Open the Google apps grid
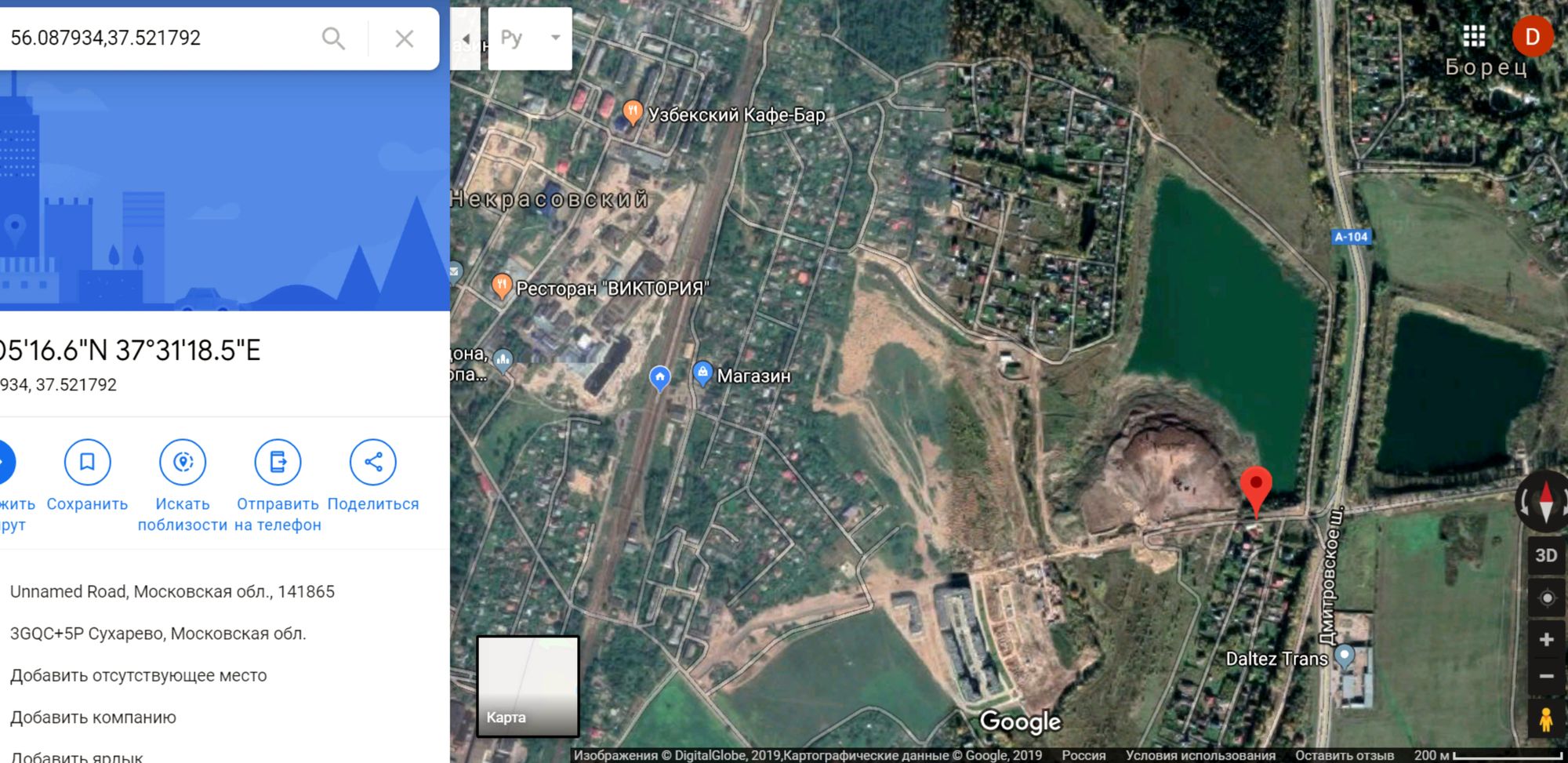This screenshot has width=1568, height=763. point(1474,36)
